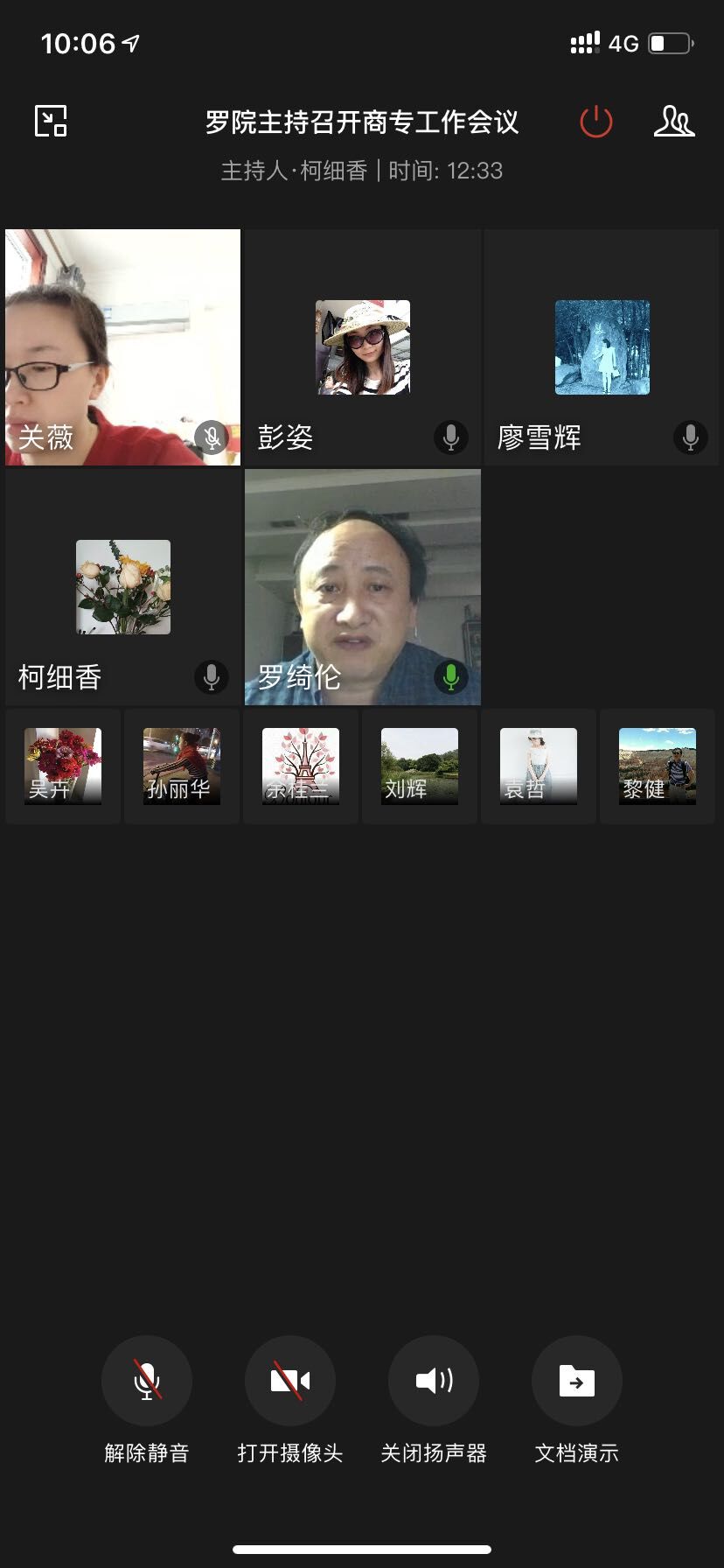
Task: Choose 袁哲's small participant tile
Action: pyautogui.click(x=539, y=766)
